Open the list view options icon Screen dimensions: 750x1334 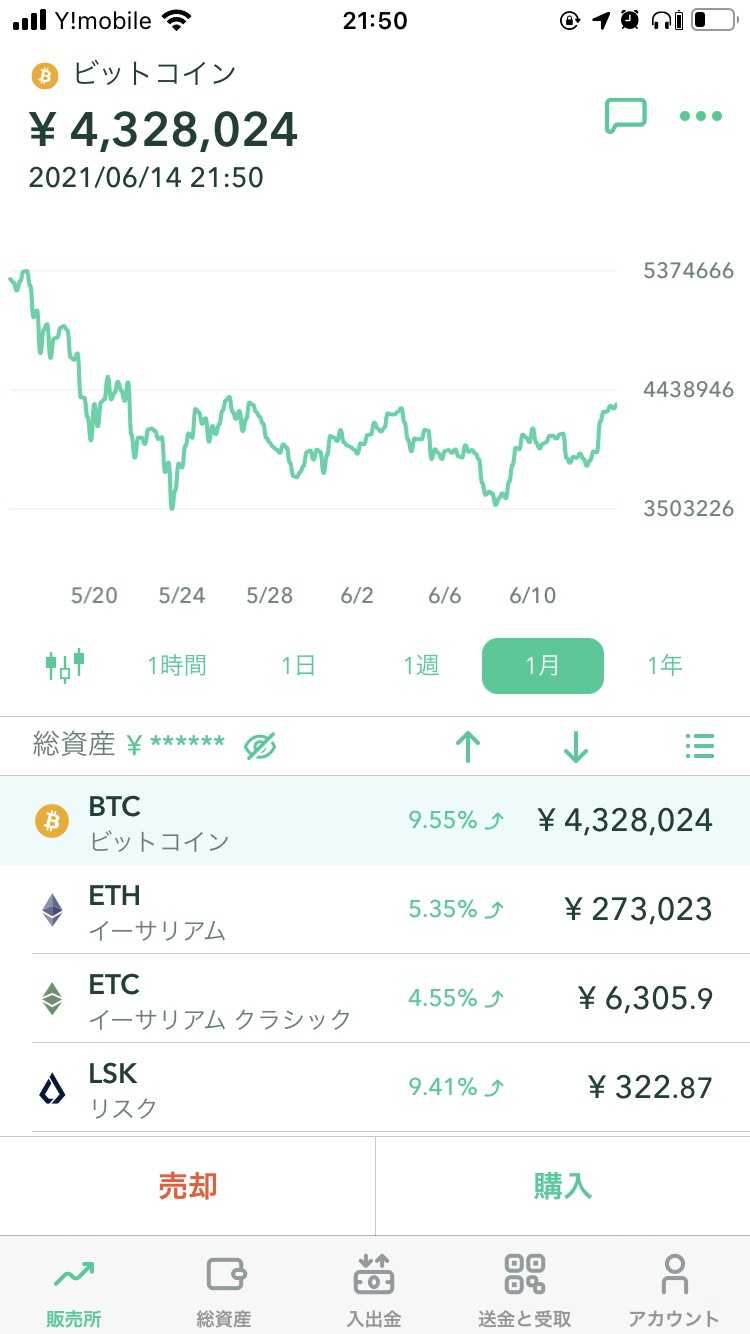(x=700, y=746)
